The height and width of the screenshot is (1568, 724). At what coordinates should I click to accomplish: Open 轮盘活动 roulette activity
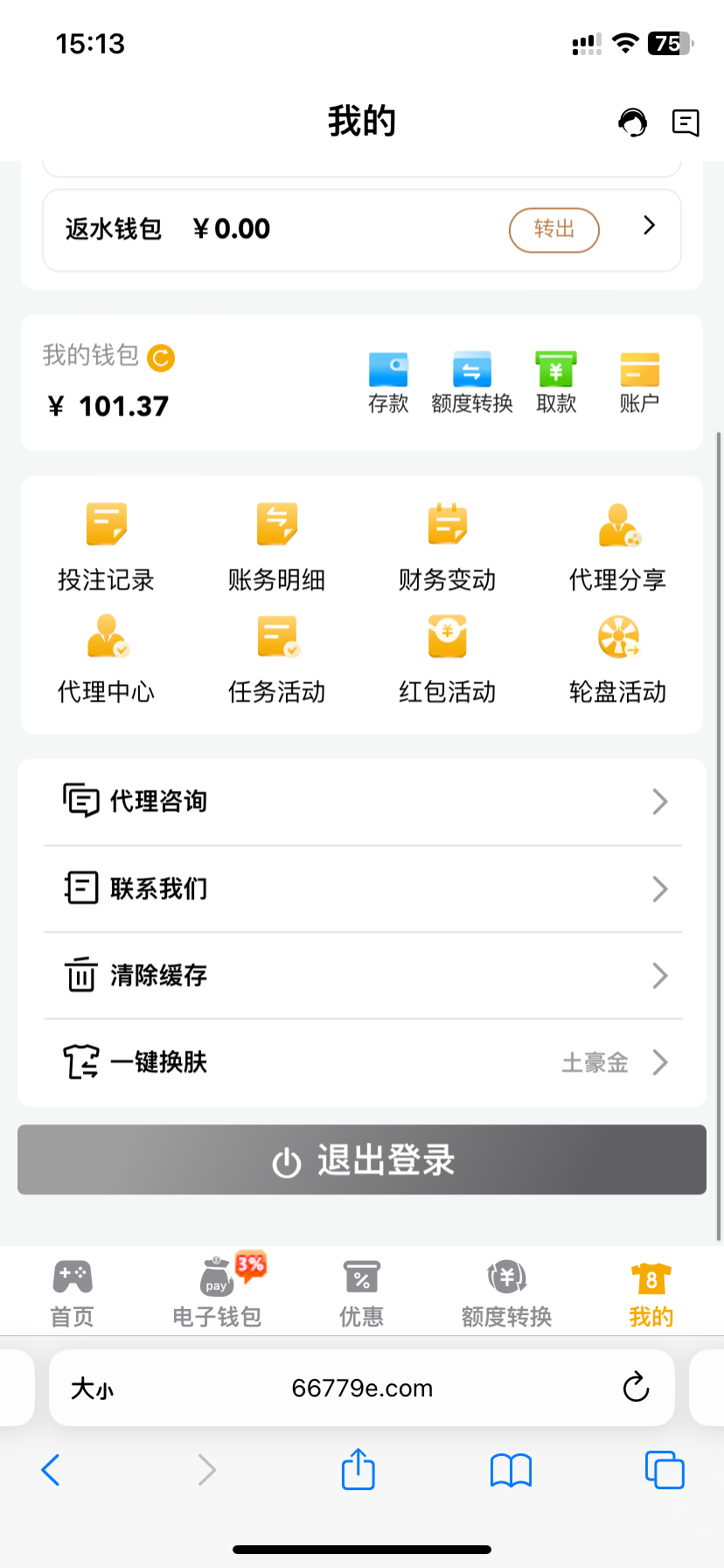pos(617,654)
